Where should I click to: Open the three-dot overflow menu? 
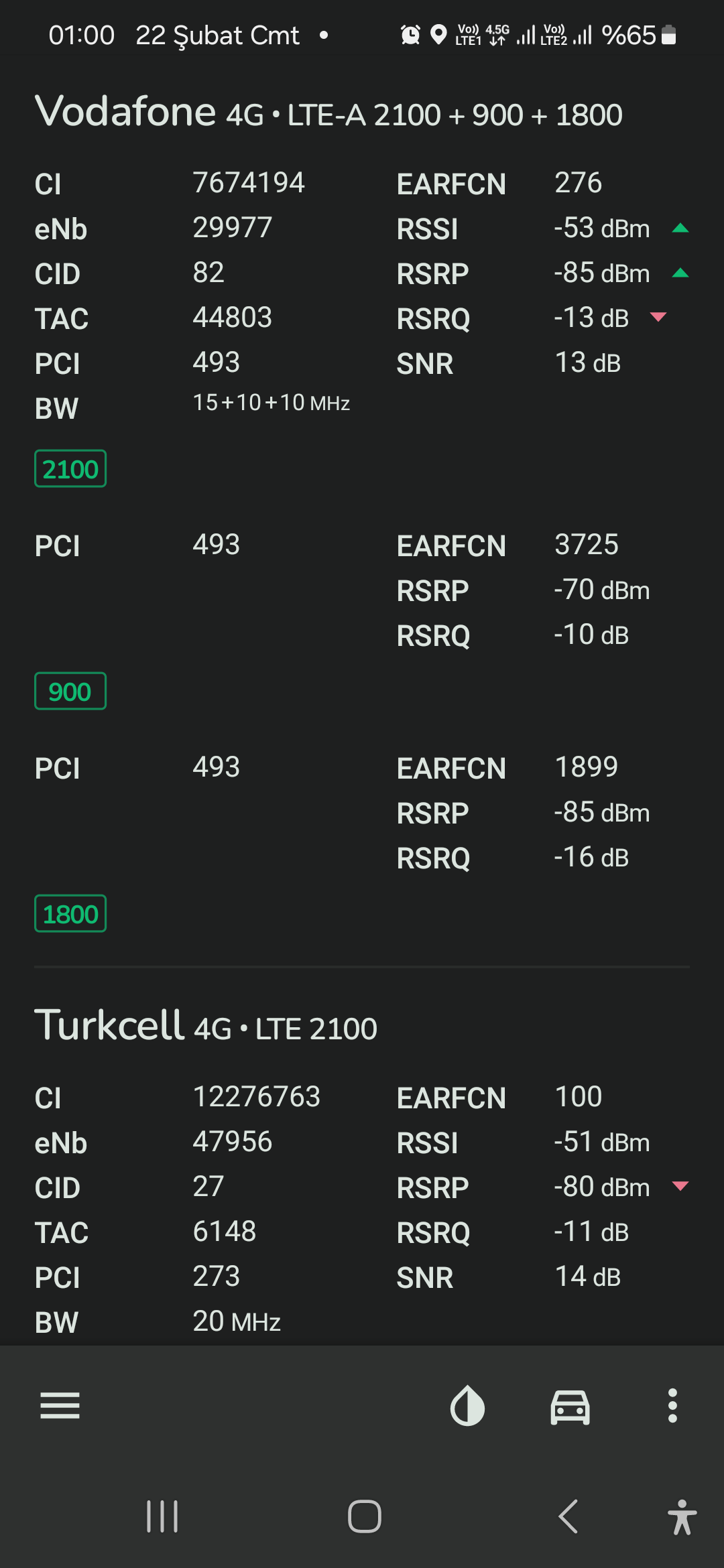coord(672,1405)
